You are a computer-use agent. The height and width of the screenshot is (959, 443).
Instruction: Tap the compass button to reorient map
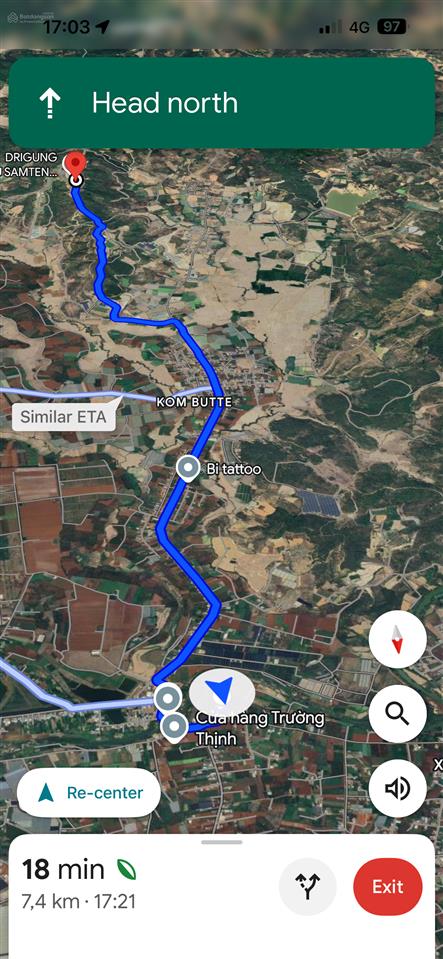point(398,639)
